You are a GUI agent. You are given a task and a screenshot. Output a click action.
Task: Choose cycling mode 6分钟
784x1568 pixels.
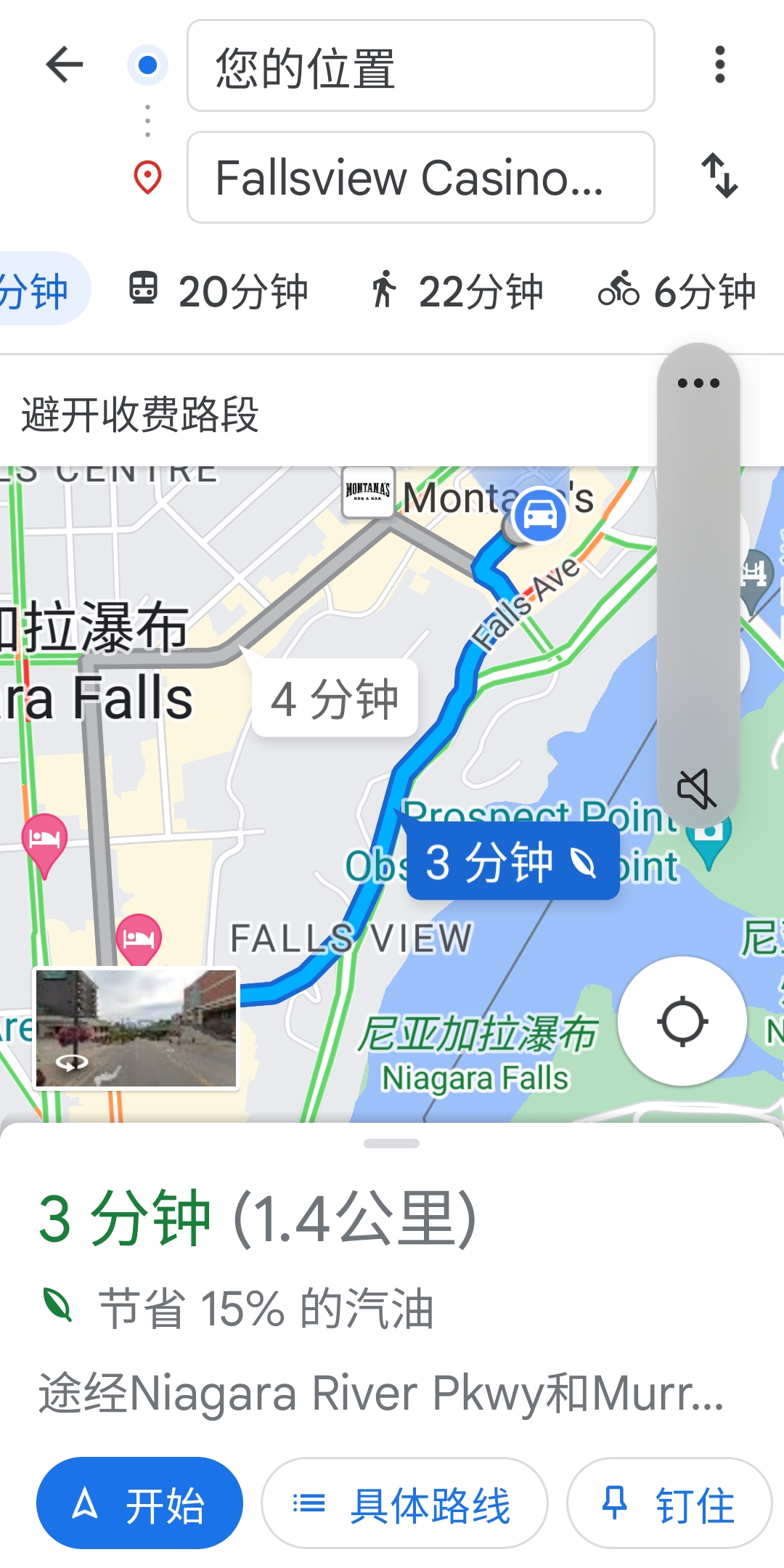tap(677, 291)
